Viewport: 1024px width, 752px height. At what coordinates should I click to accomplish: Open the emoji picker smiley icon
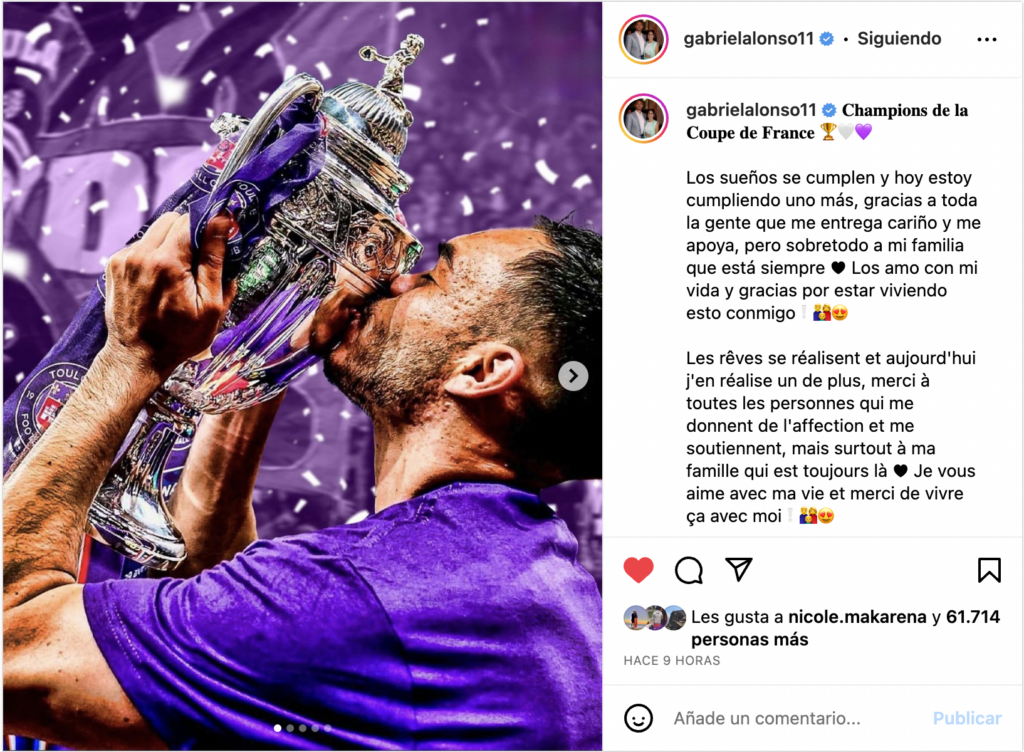point(638,718)
